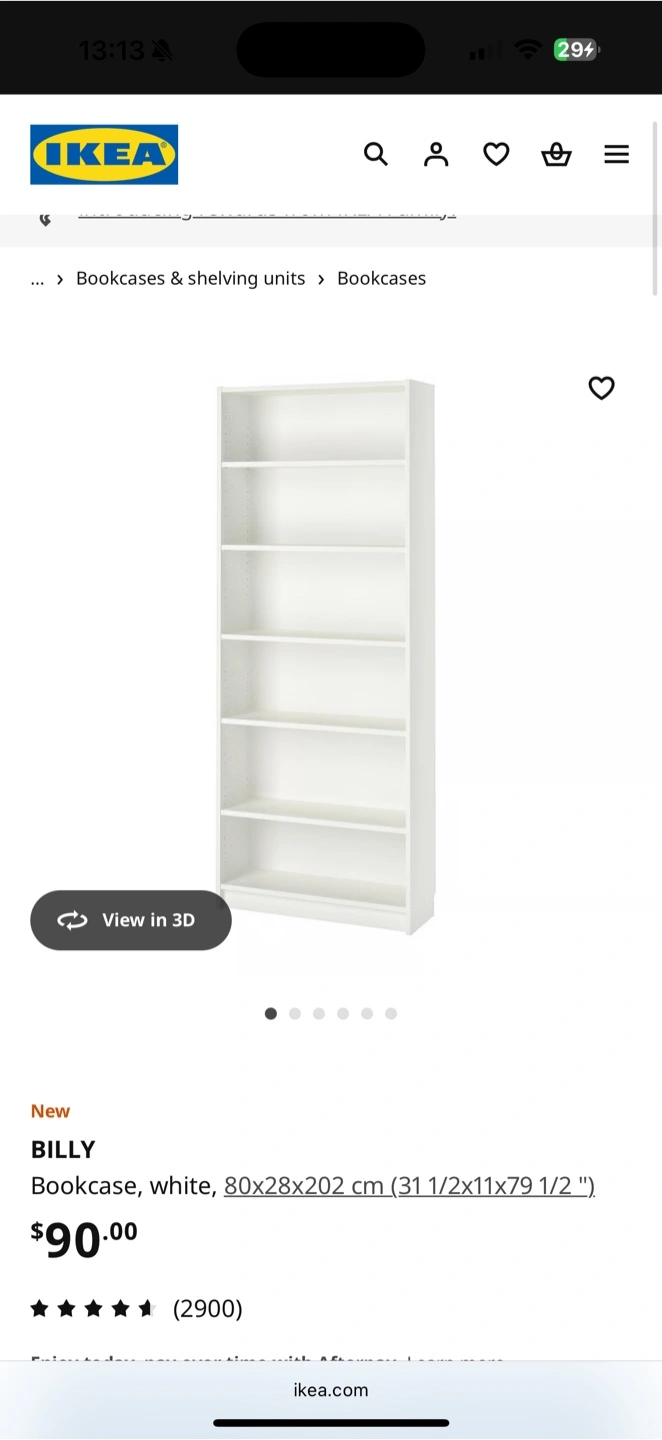Screen dimensions: 662x1440
Task: Open the BILLY bookcase product image
Action: [x=326, y=657]
